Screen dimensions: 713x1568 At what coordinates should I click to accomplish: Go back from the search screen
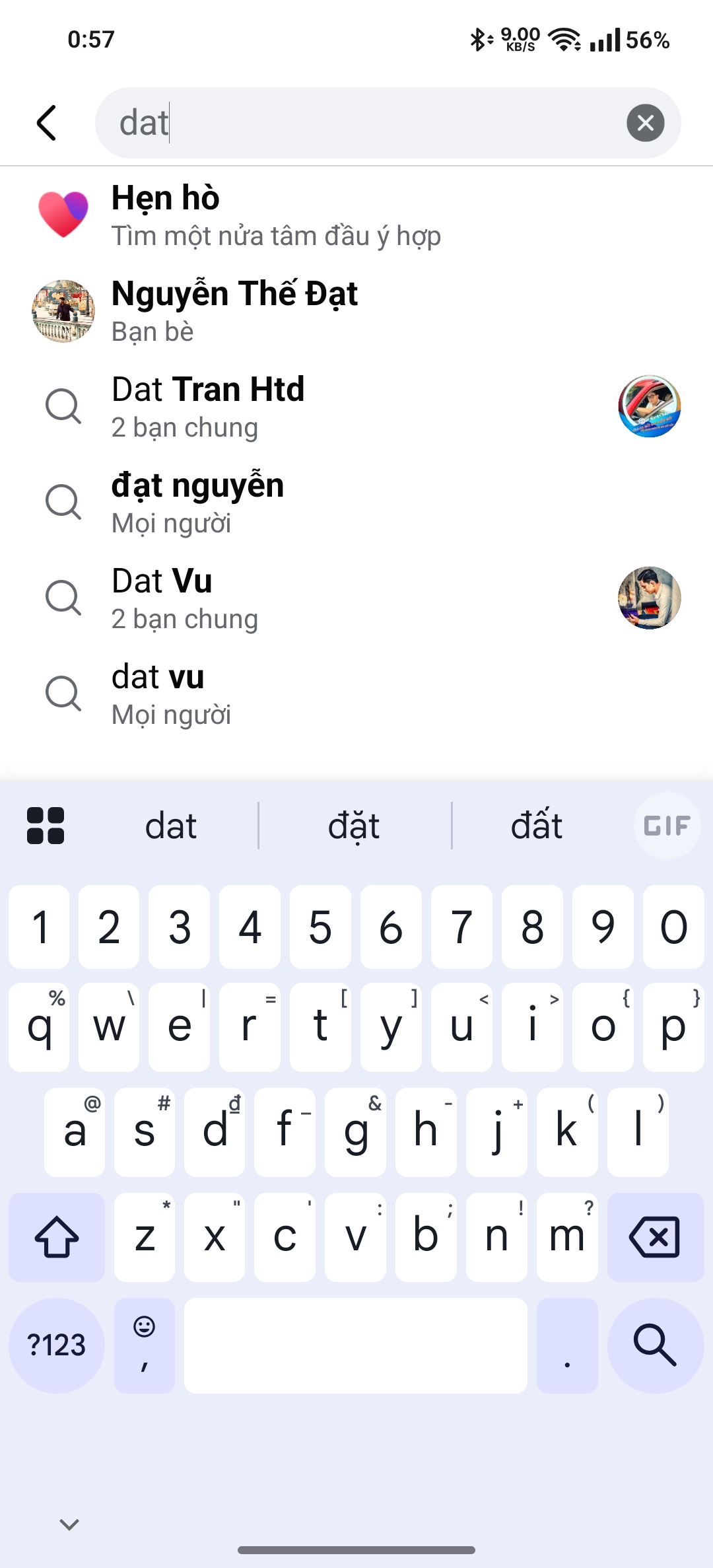coord(46,123)
